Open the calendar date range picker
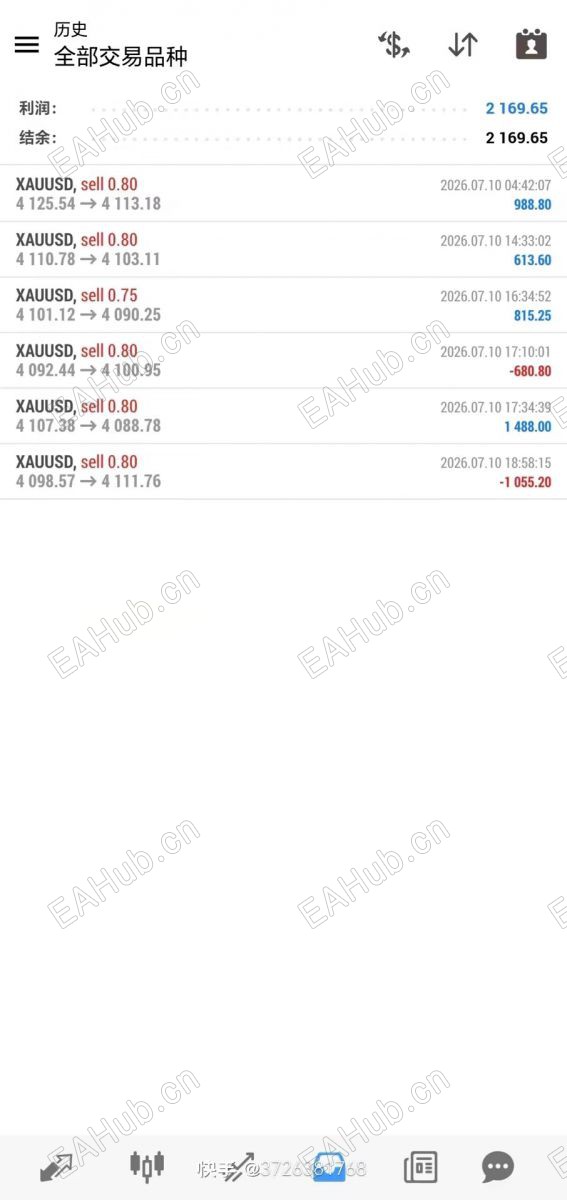This screenshot has height=1200, width=567. pos(531,44)
